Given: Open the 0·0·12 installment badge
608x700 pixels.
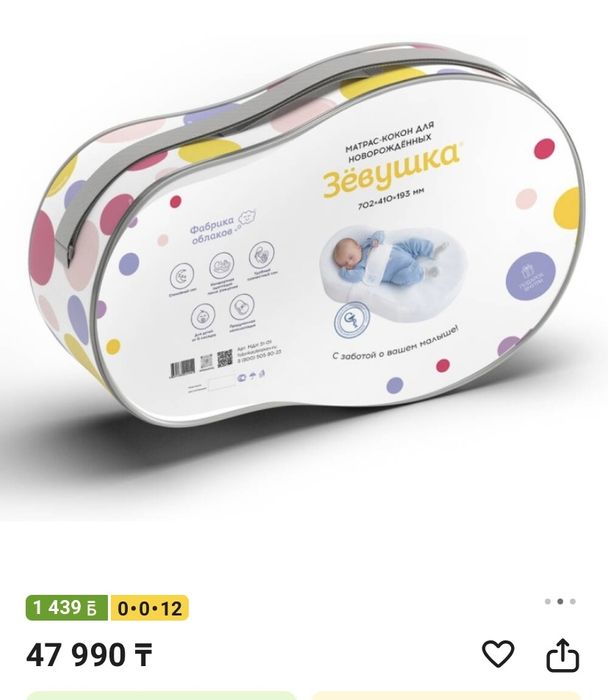Looking at the screenshot, I should [151, 608].
